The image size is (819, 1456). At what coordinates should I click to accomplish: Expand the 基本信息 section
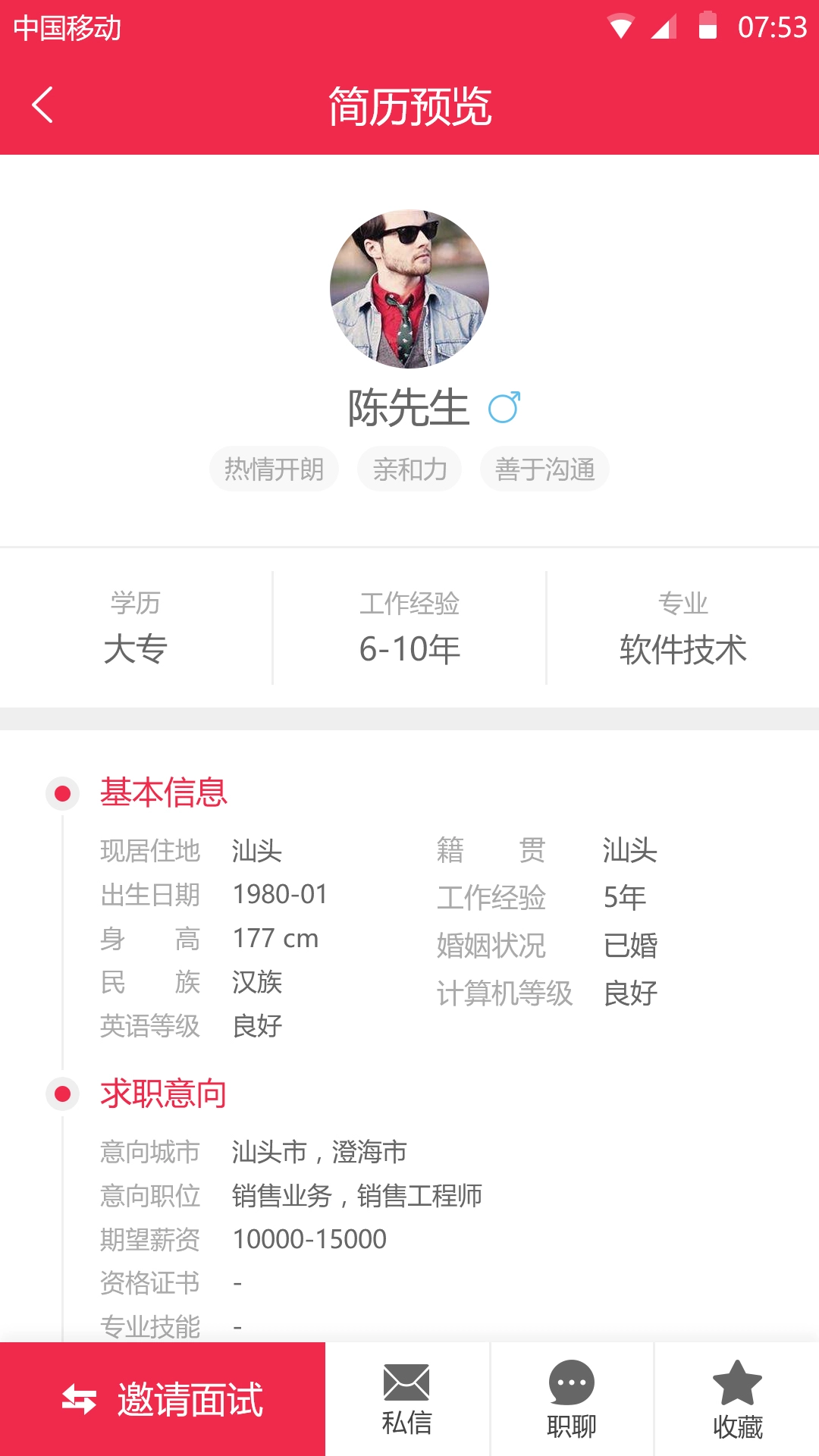[165, 793]
